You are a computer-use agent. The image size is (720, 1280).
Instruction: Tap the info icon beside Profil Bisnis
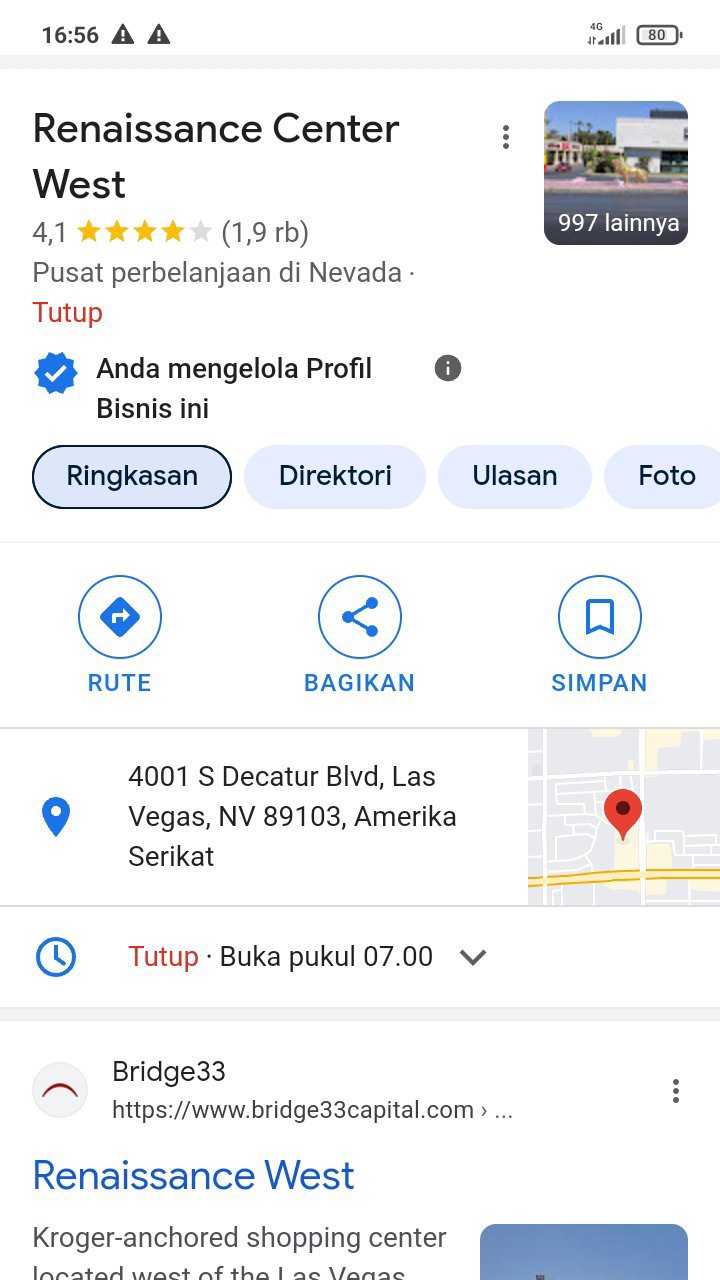[448, 368]
